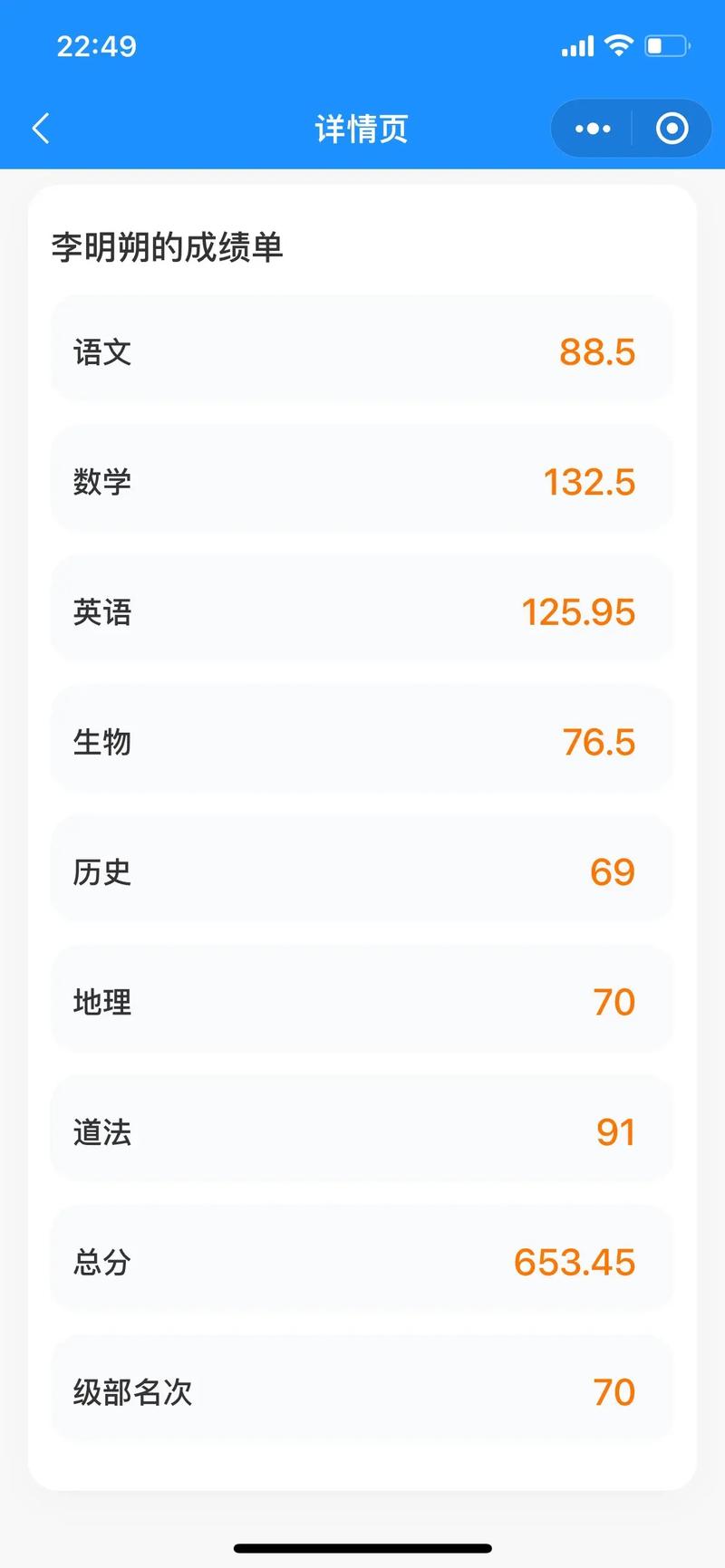Close the mini program with the circle button
The image size is (725, 1568).
tap(672, 129)
